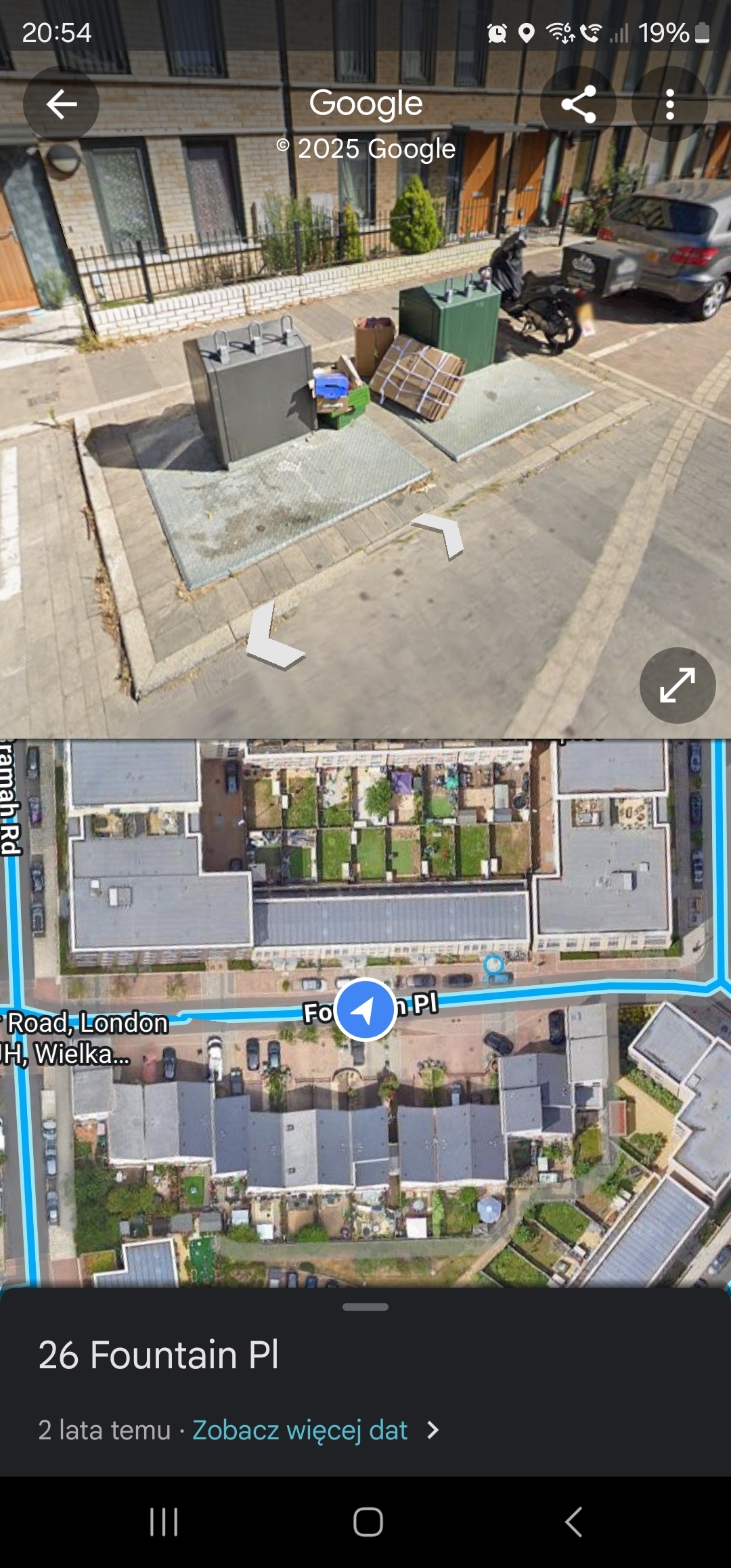This screenshot has width=731, height=1568.
Task: Open the three-dot overflow menu
Action: pyautogui.click(x=669, y=104)
